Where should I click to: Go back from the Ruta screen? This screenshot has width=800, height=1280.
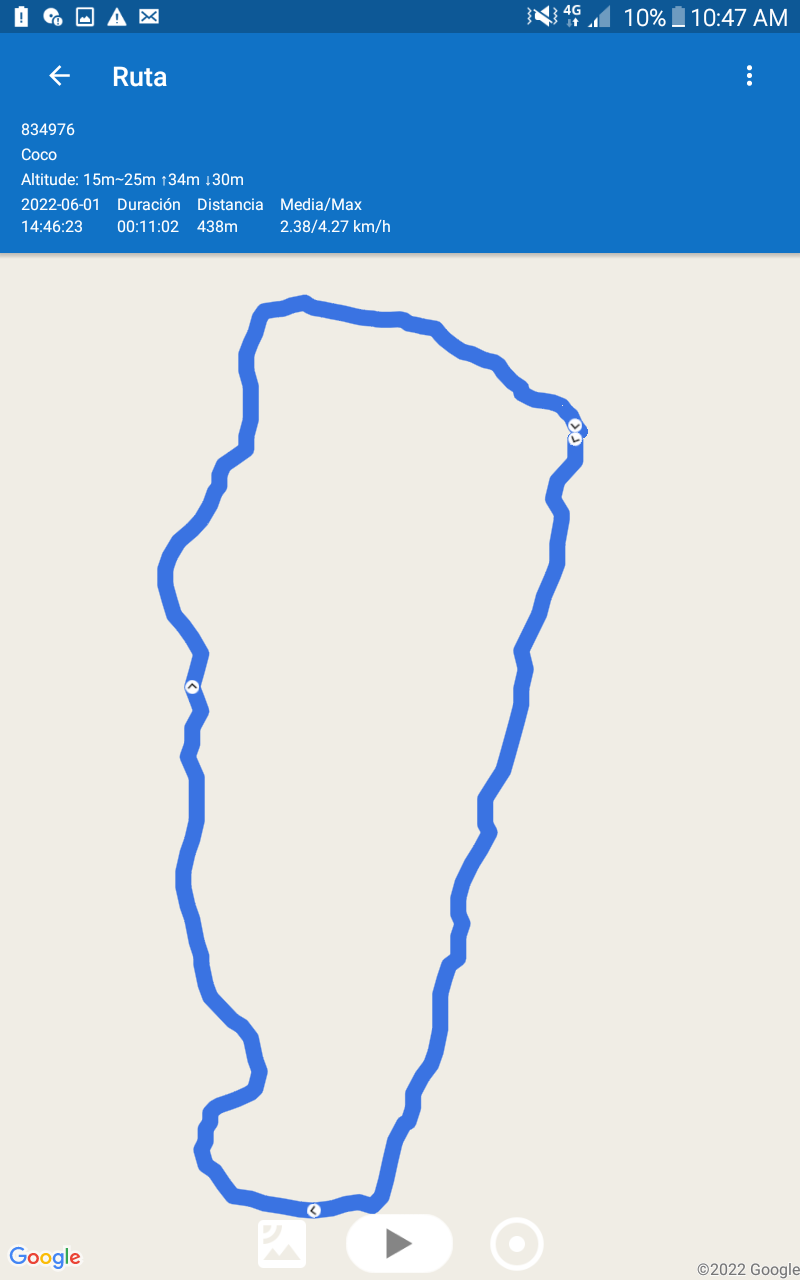coord(59,76)
